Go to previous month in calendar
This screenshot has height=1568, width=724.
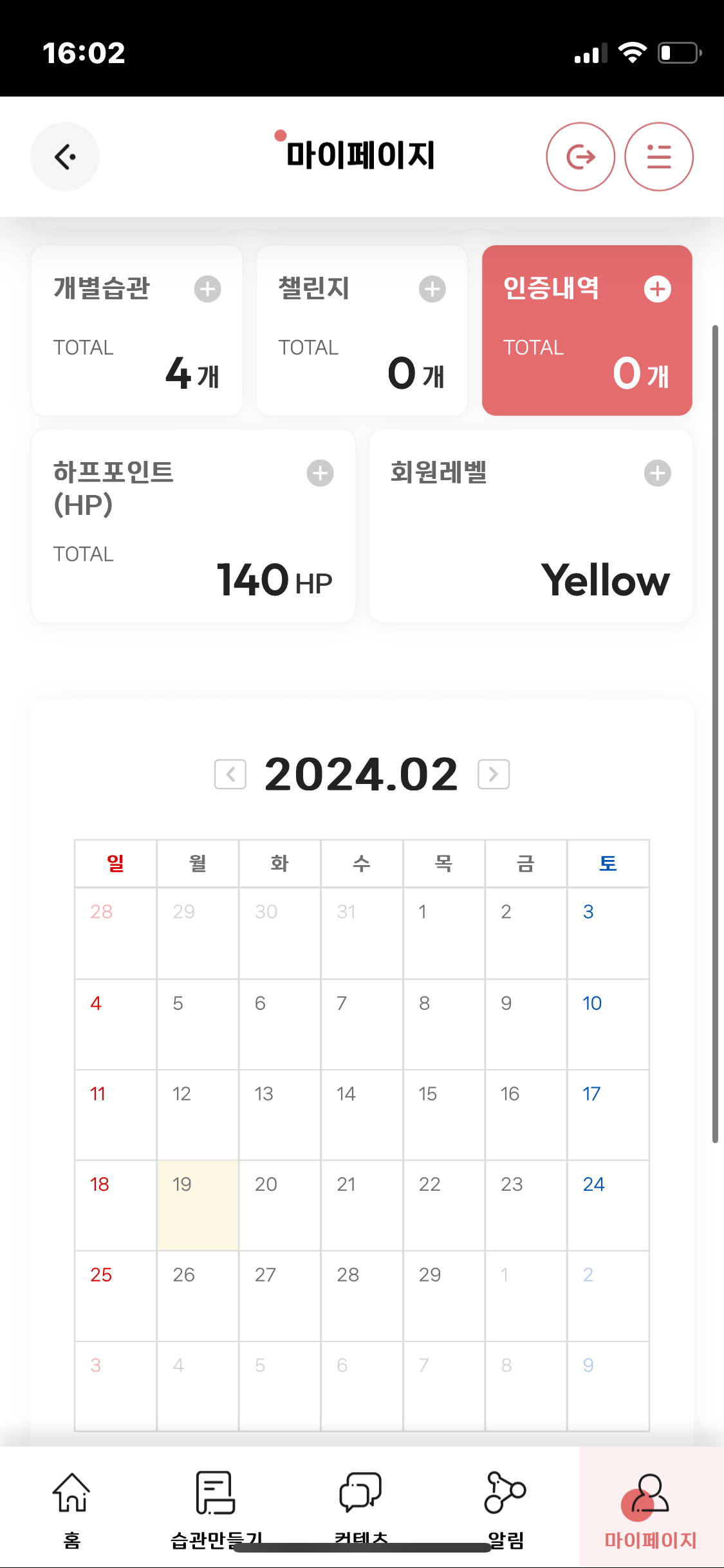click(x=230, y=774)
